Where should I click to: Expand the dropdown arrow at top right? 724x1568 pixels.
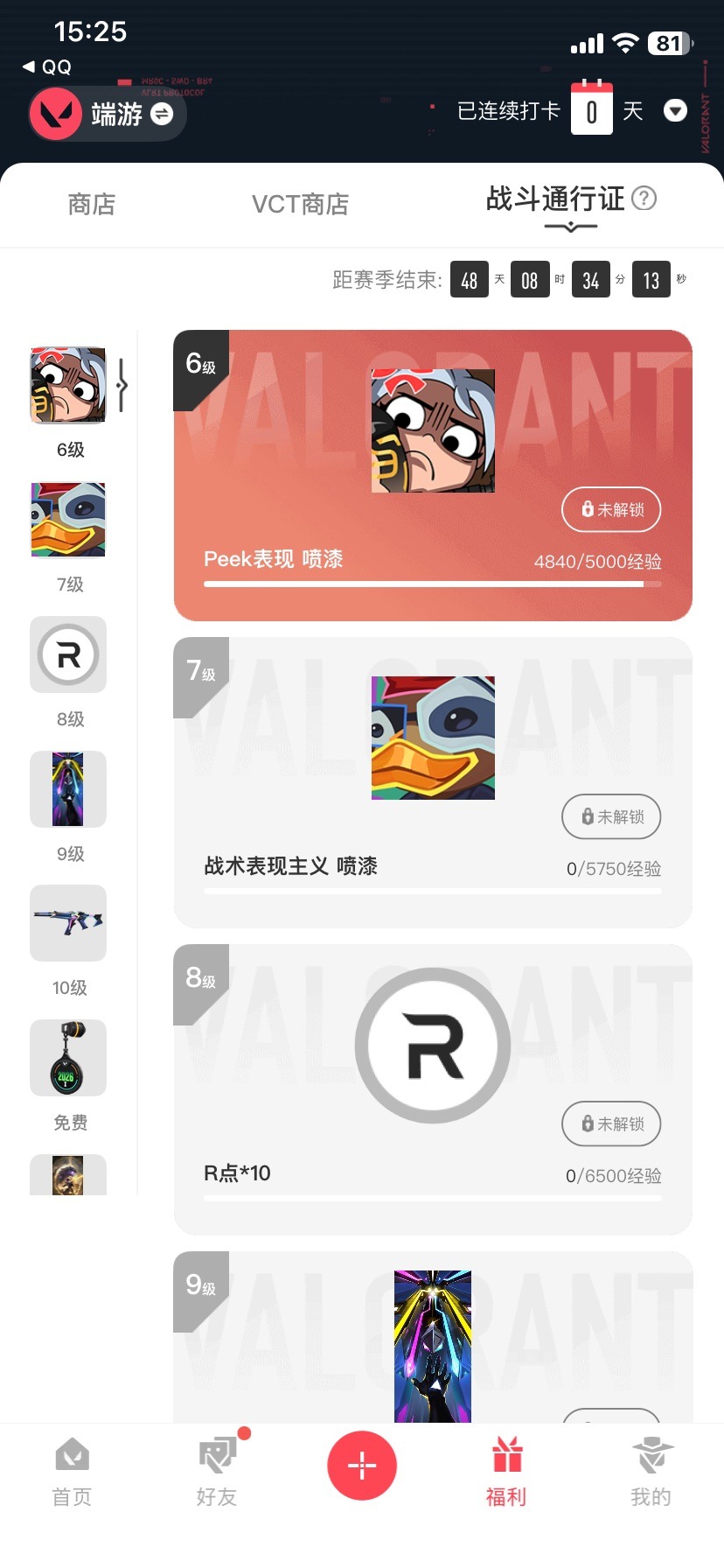(674, 110)
